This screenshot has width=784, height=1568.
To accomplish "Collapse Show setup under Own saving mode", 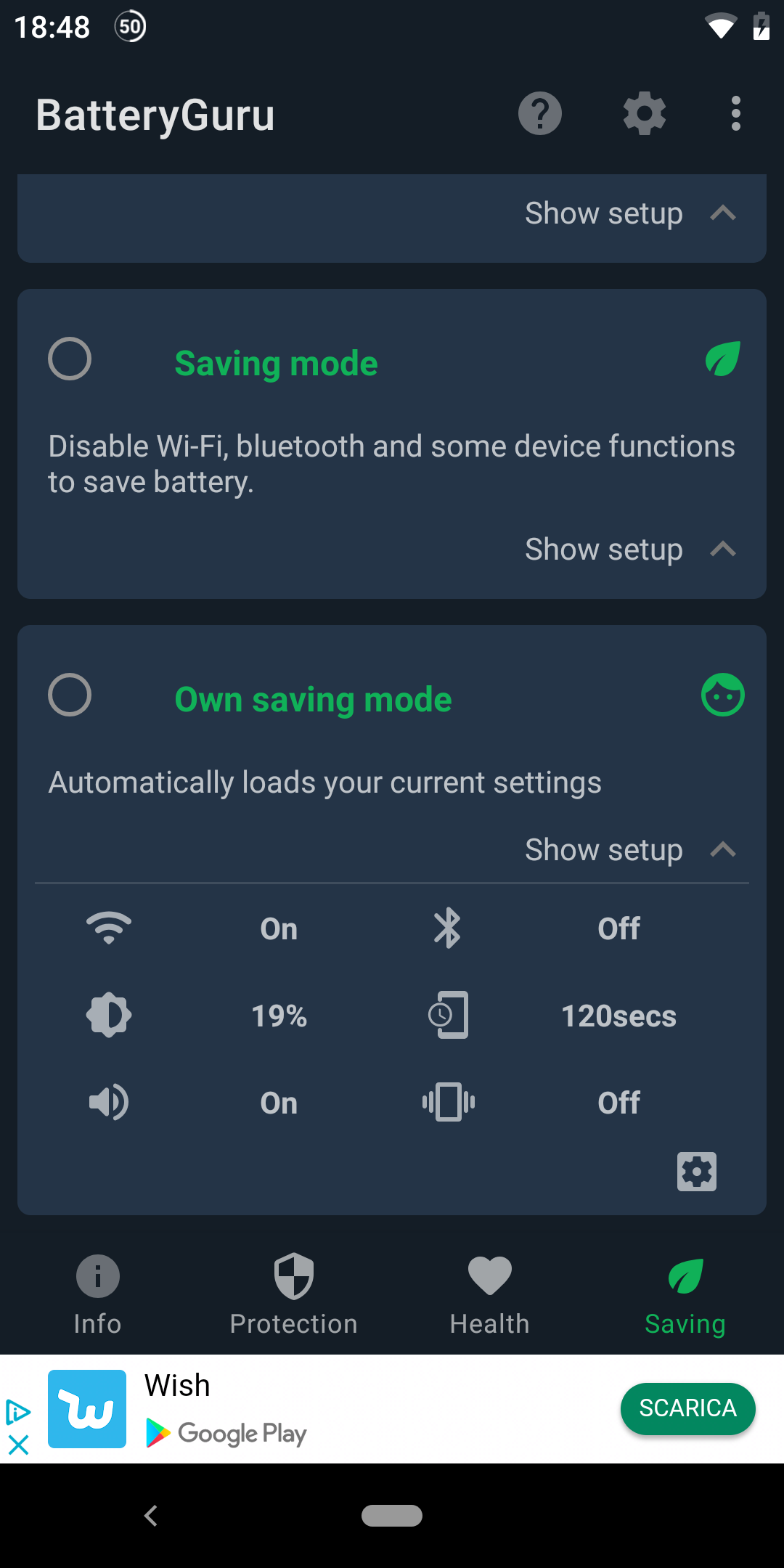I will (631, 850).
